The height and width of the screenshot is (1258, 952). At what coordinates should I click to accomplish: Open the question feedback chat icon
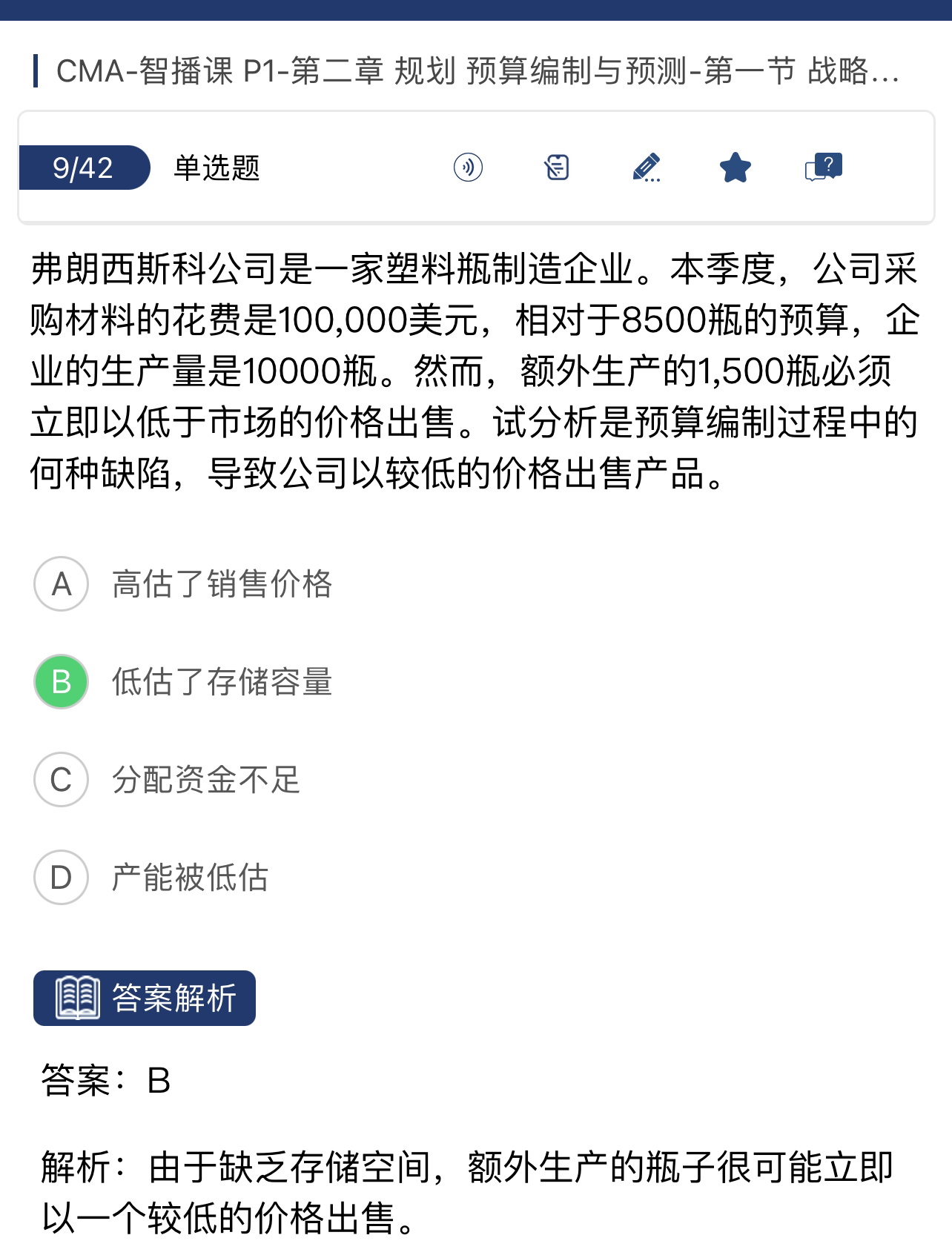[824, 168]
